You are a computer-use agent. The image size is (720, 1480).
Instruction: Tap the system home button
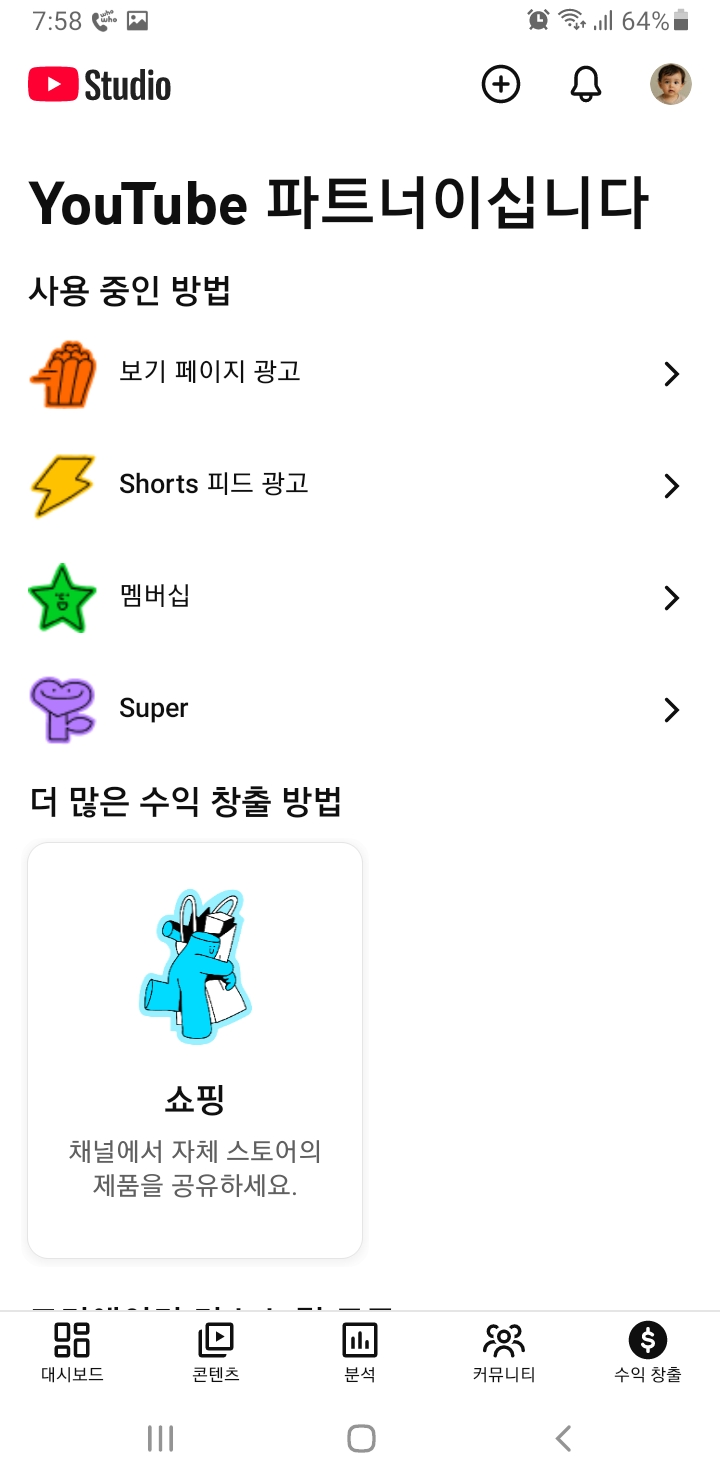point(360,1438)
